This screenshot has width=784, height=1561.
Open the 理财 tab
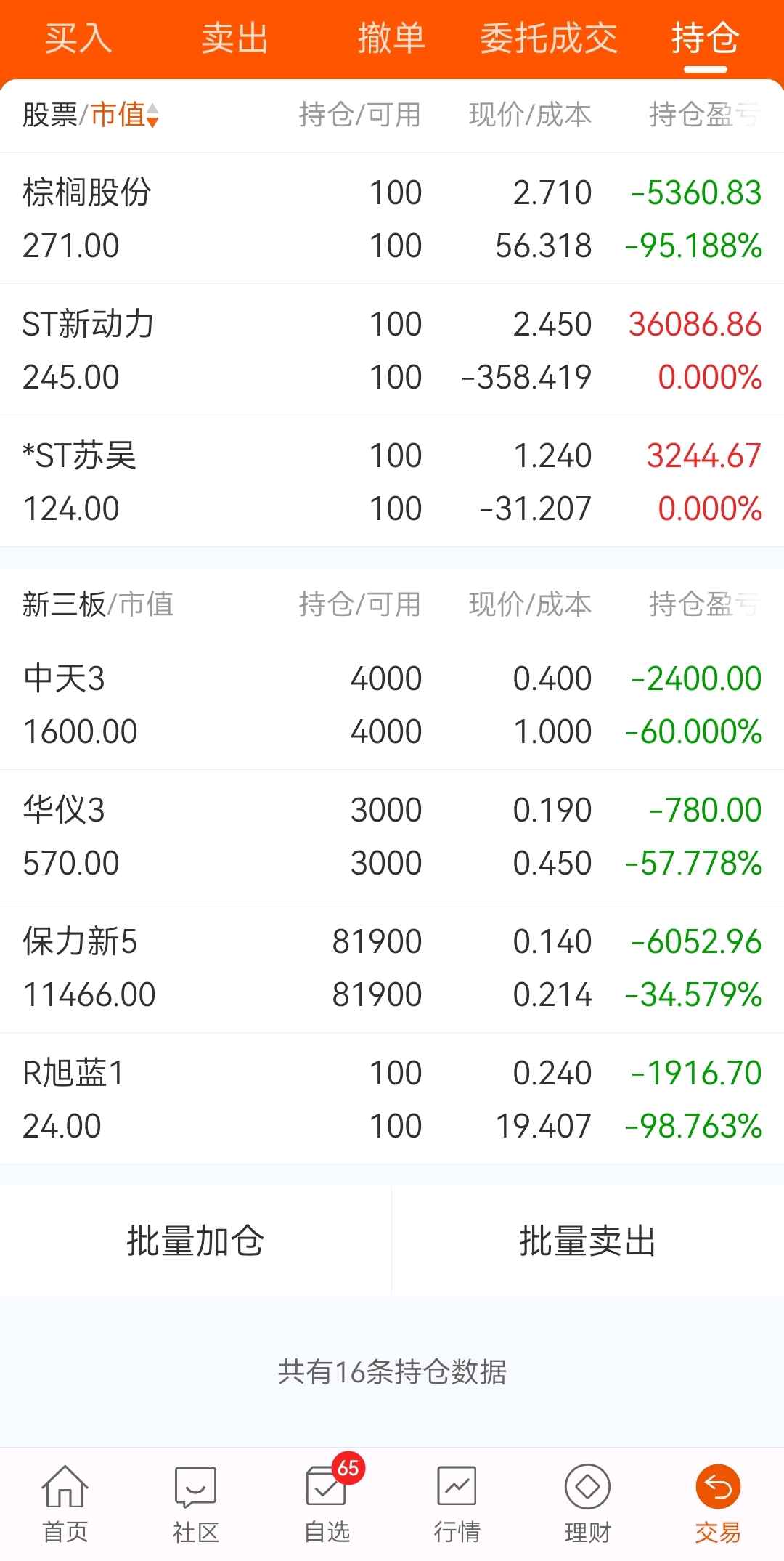588,1504
